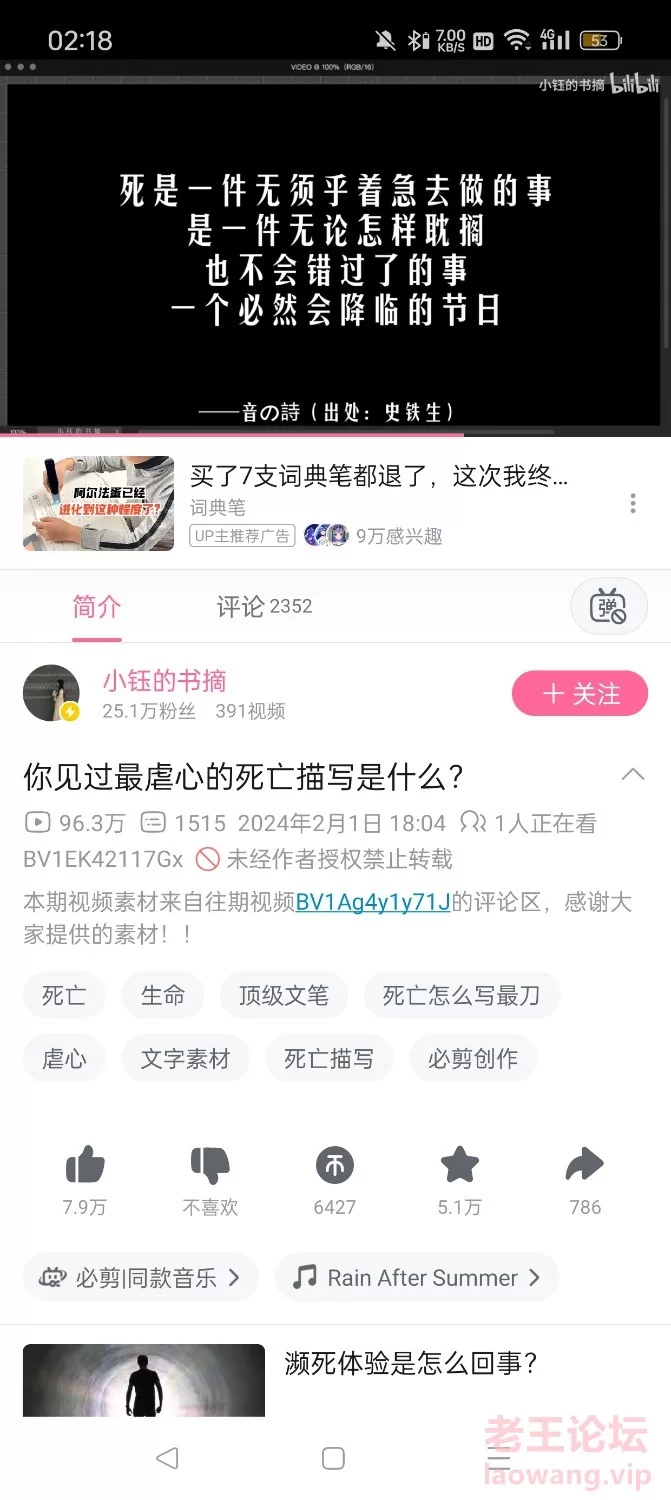Open Rain After Summer music link
The height and width of the screenshot is (1500, 671).
tap(416, 1277)
